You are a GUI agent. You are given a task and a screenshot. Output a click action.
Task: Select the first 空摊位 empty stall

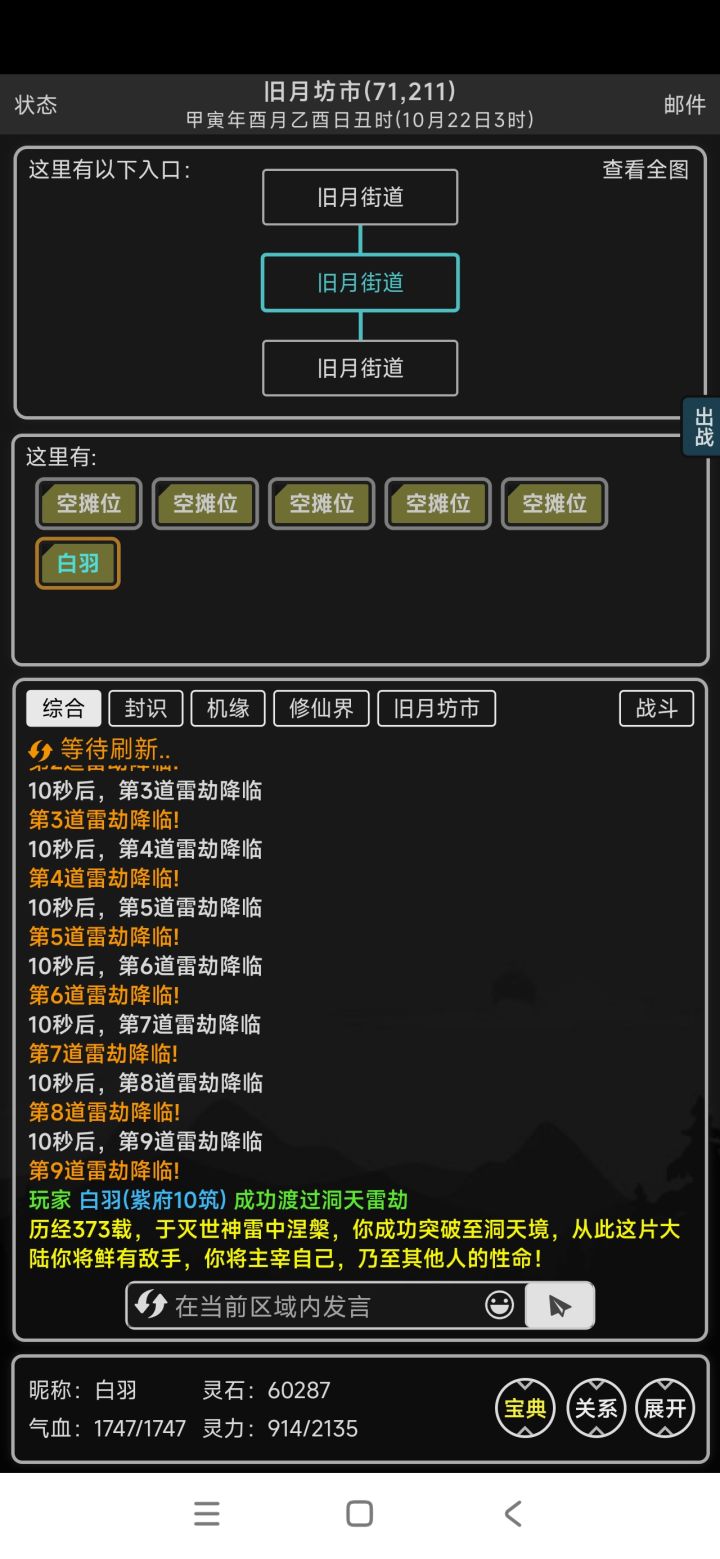[x=88, y=504]
